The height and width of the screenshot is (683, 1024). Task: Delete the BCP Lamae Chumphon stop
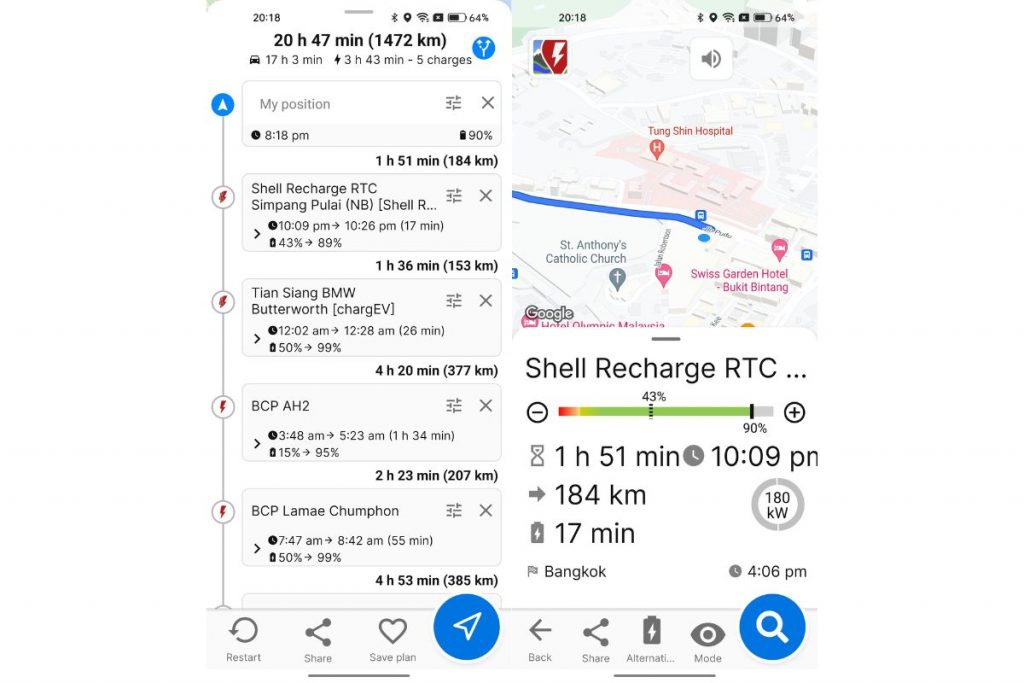tap(486, 511)
